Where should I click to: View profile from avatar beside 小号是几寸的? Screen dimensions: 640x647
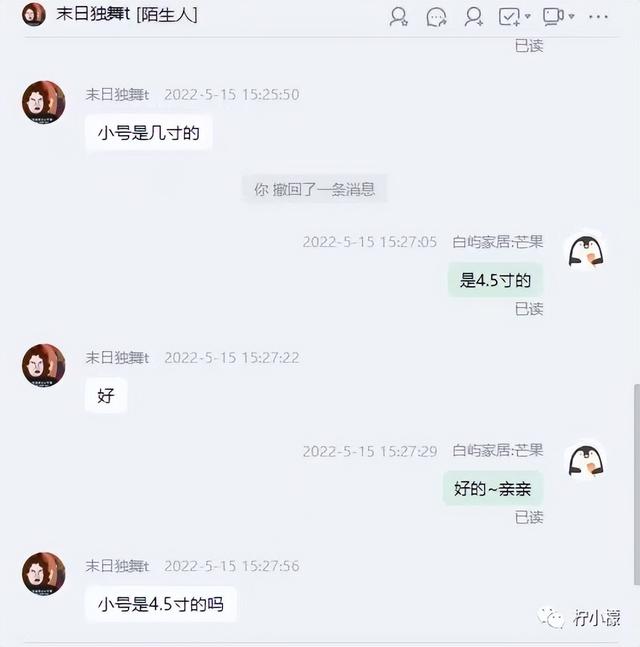[x=43, y=102]
